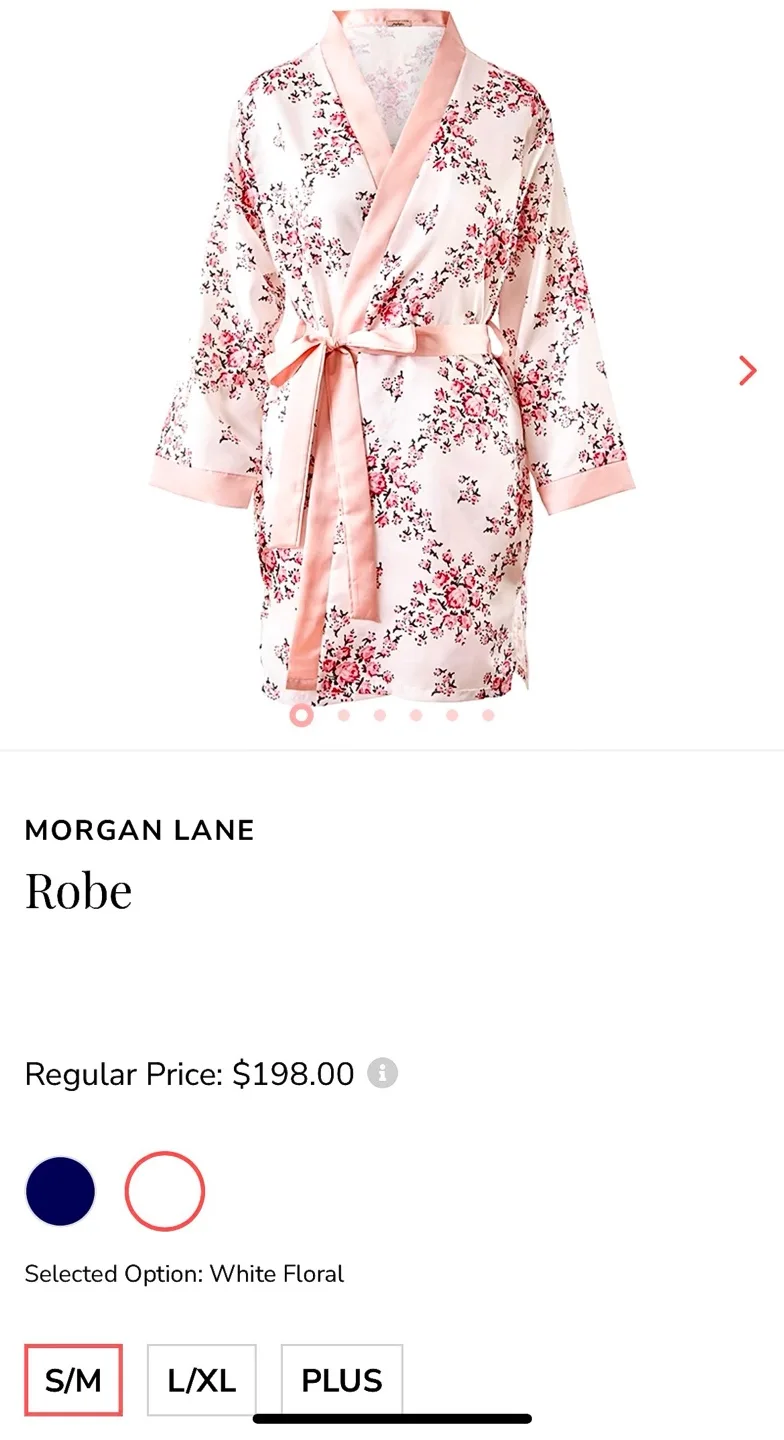Screen dimensions: 784x1440
Task: View fourth photo using carousel dot
Action: 415,716
